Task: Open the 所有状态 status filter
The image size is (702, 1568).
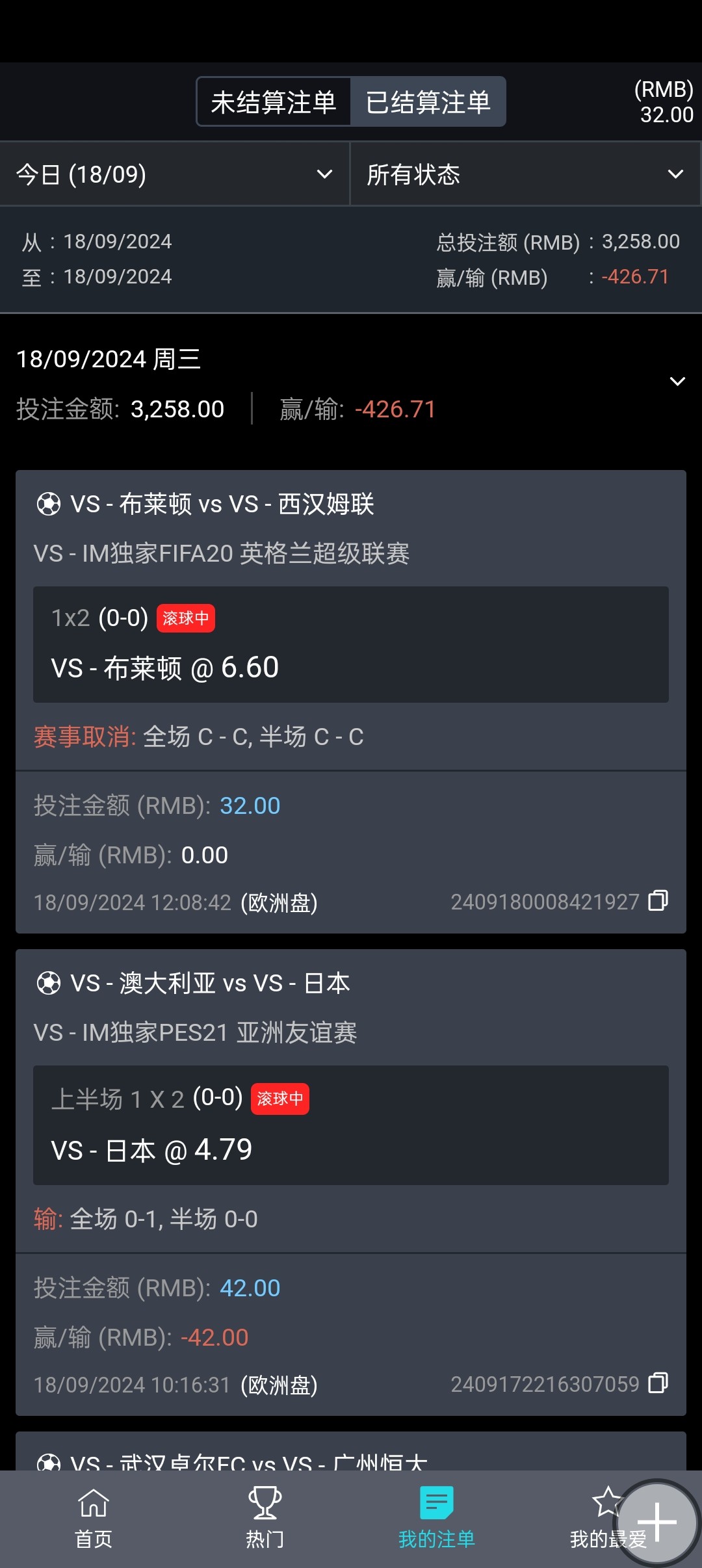Action: 525,174
